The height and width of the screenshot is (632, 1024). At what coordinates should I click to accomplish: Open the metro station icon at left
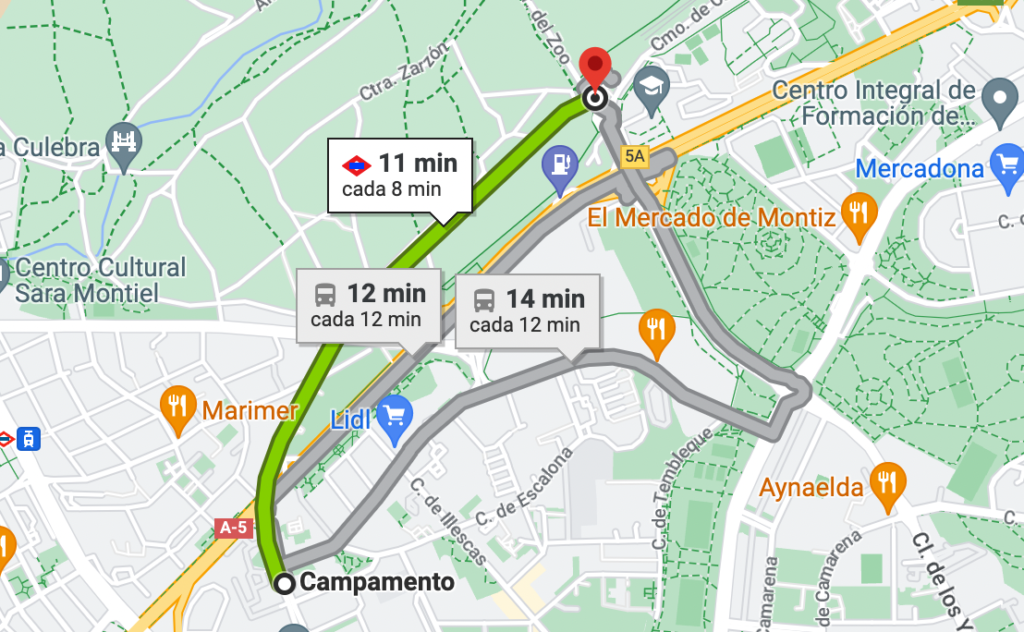6,437
